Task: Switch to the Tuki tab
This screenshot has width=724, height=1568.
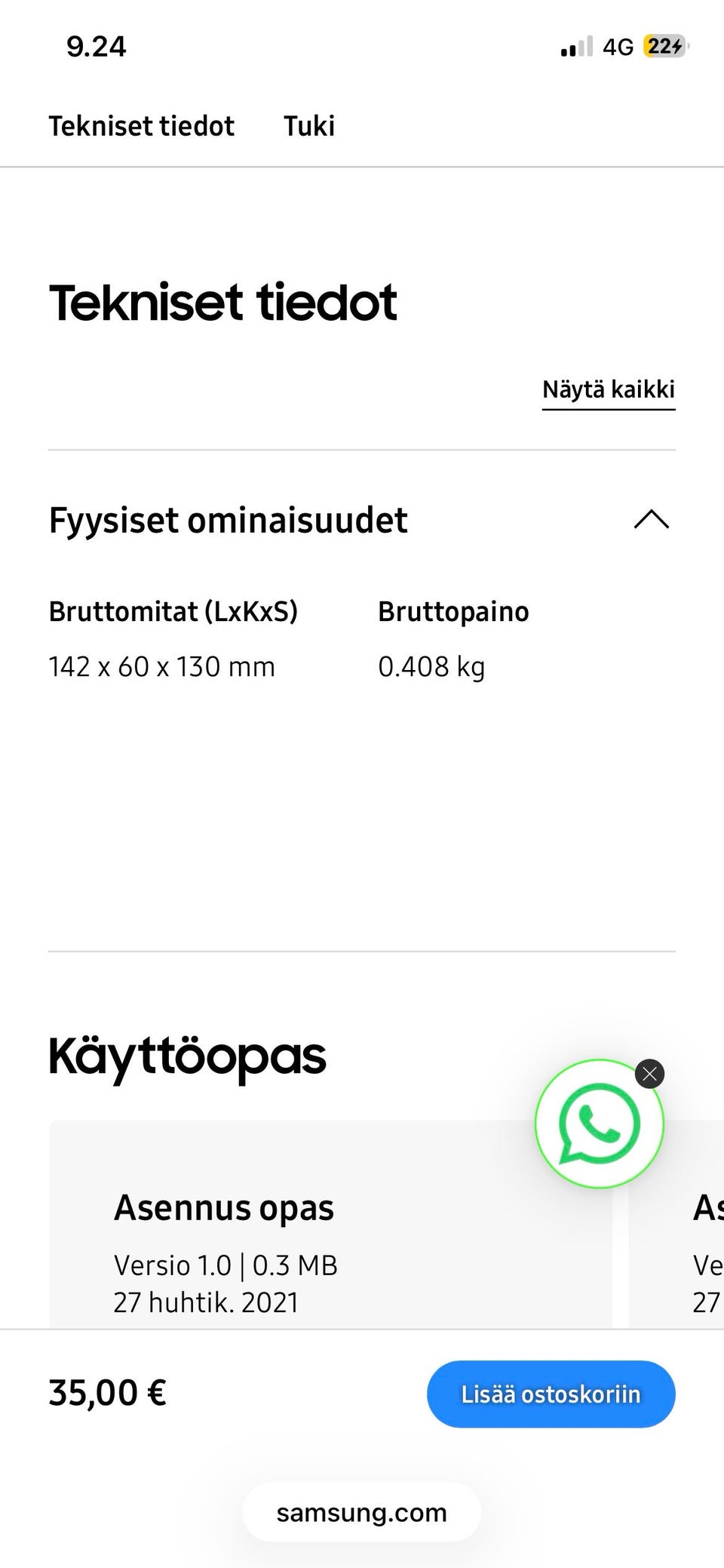Action: [x=308, y=125]
